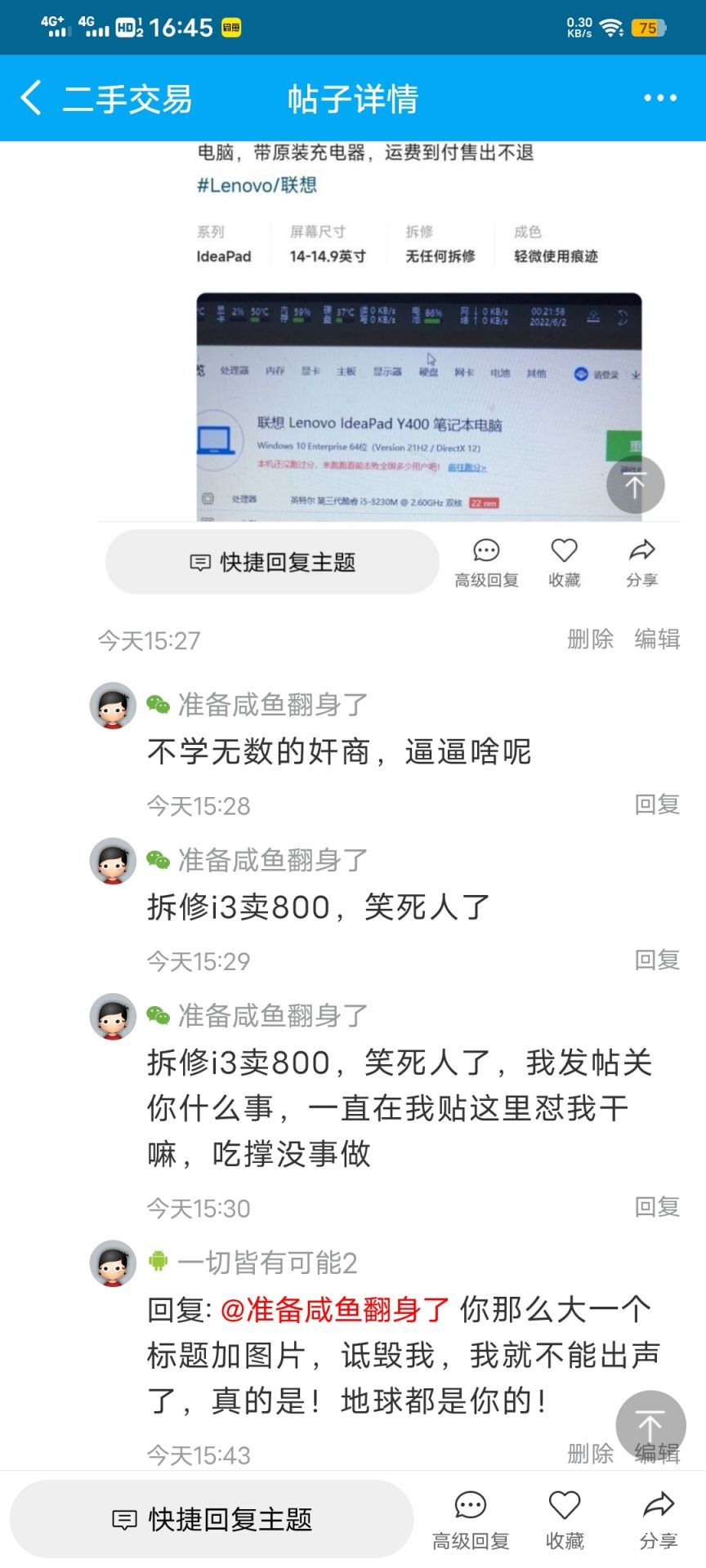Reply to the comment posted at 今天15:29
The width and height of the screenshot is (706, 1568).
tap(657, 960)
